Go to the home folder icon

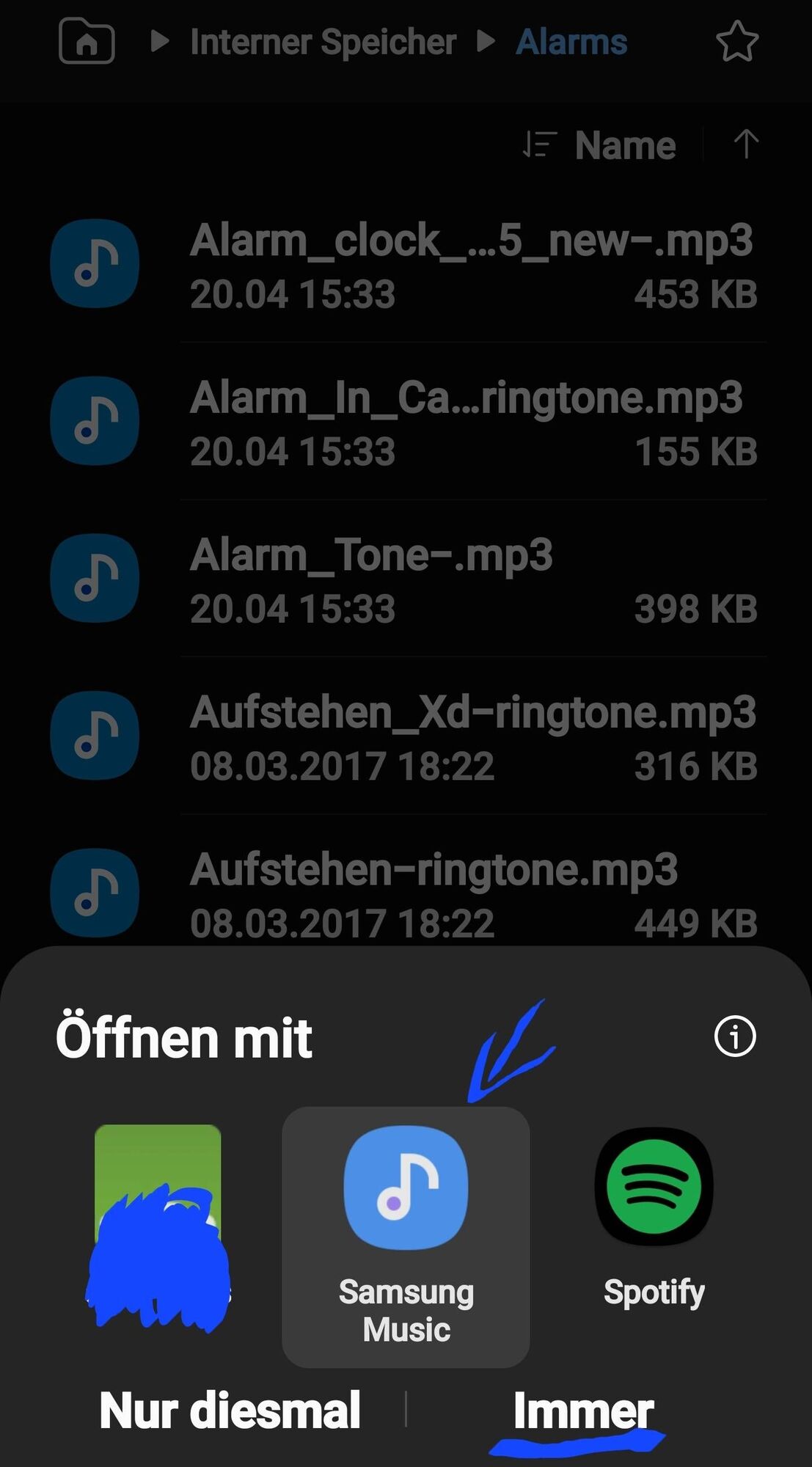click(x=87, y=43)
